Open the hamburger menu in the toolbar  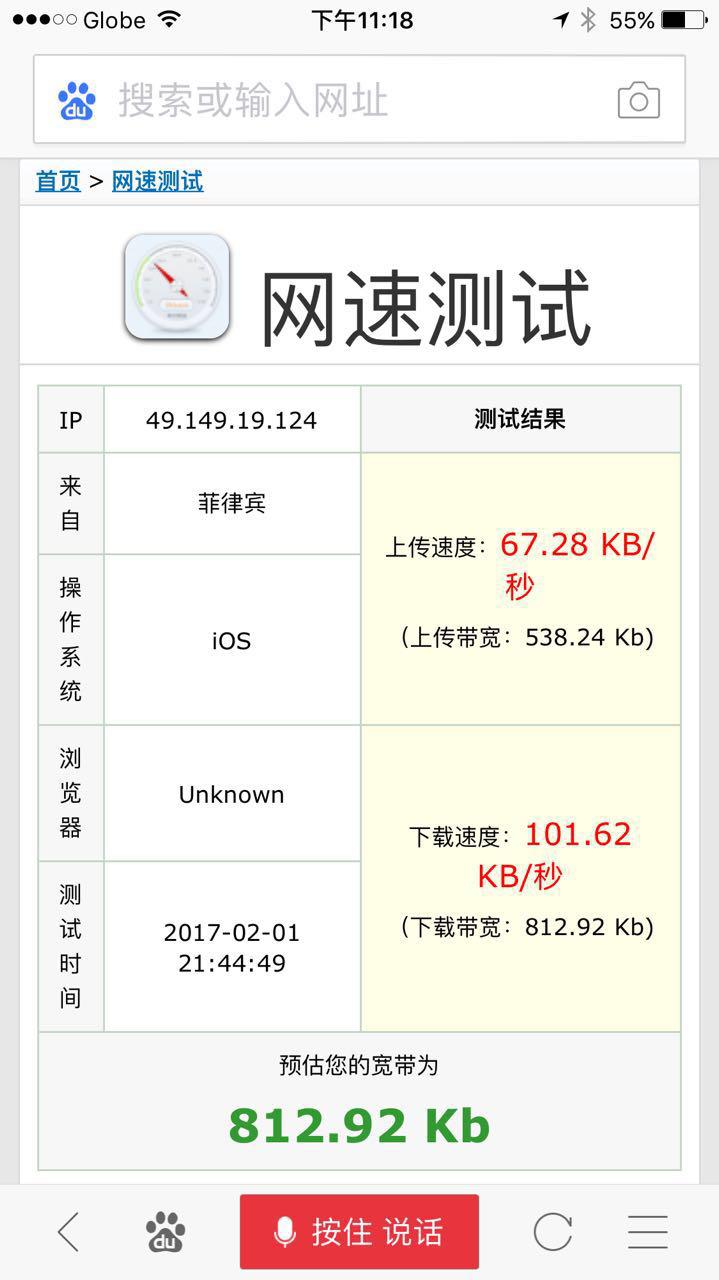[x=647, y=1232]
